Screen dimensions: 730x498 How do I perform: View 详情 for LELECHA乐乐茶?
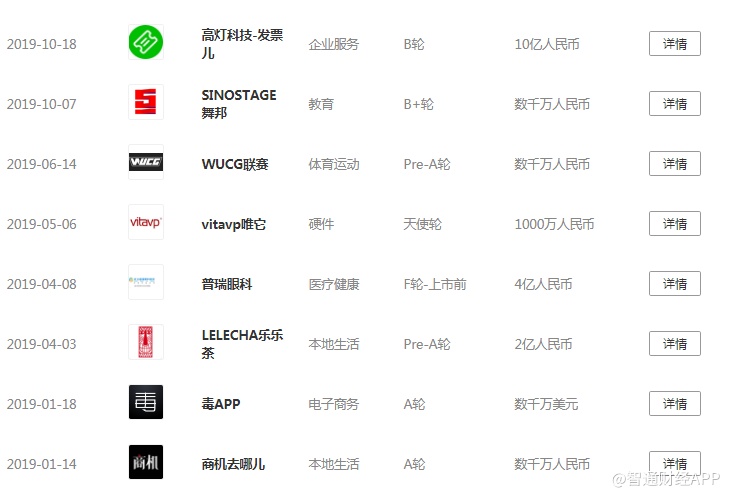[675, 344]
